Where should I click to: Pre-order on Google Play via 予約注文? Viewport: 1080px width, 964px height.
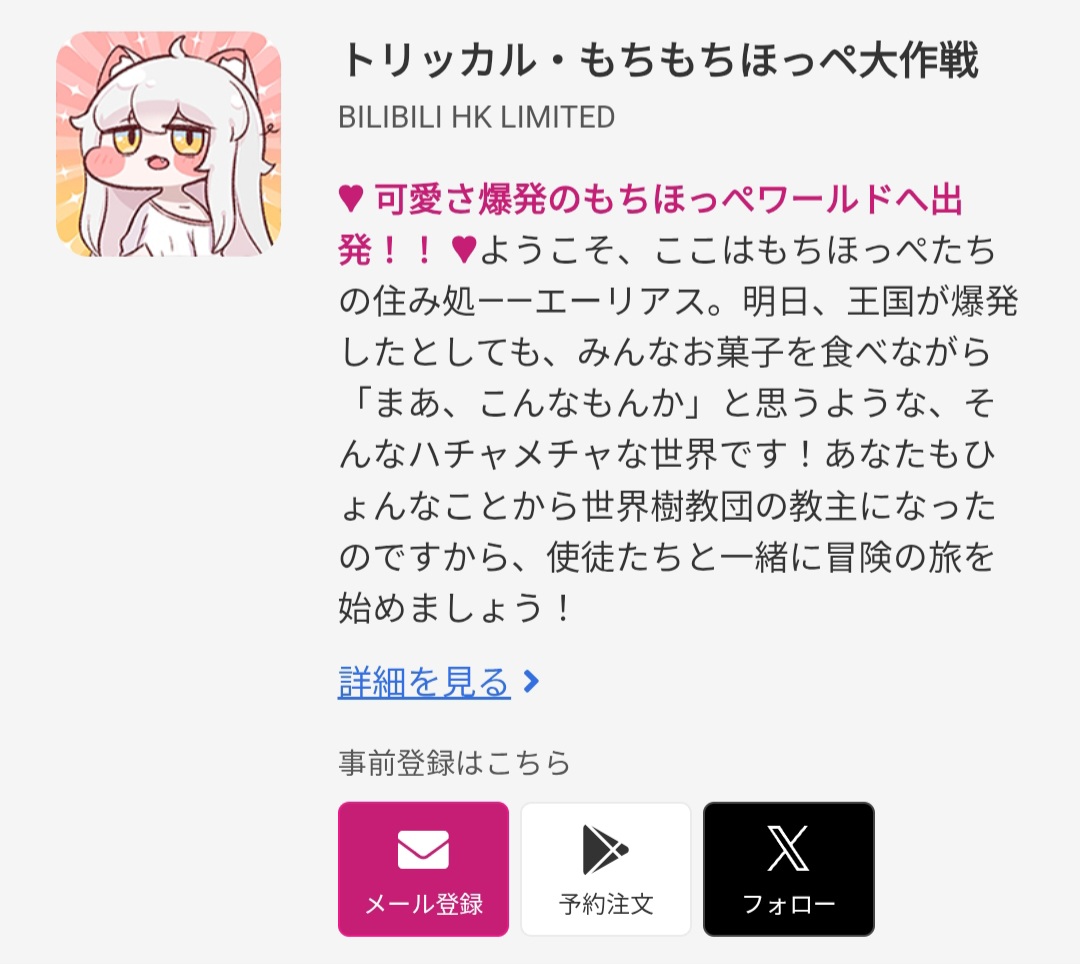pos(606,869)
